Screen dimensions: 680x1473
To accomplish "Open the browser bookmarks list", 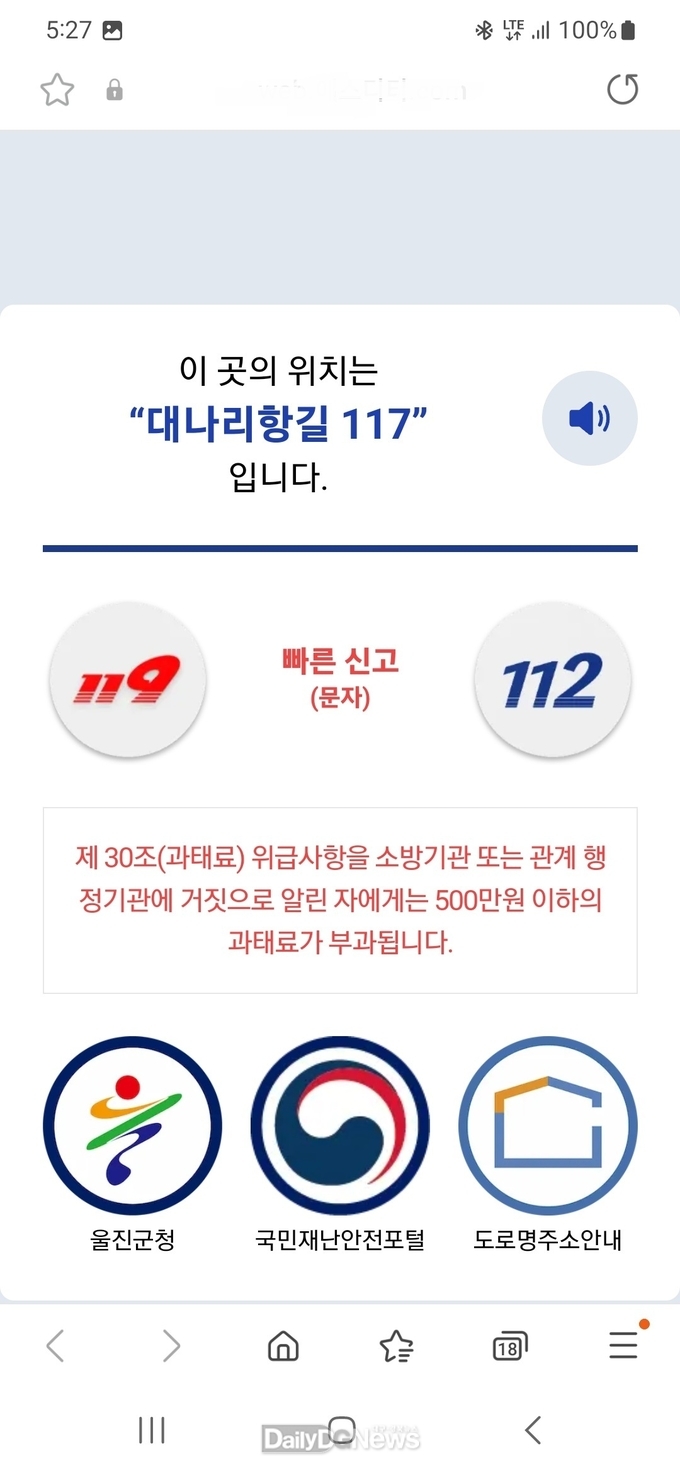I will (x=397, y=1347).
